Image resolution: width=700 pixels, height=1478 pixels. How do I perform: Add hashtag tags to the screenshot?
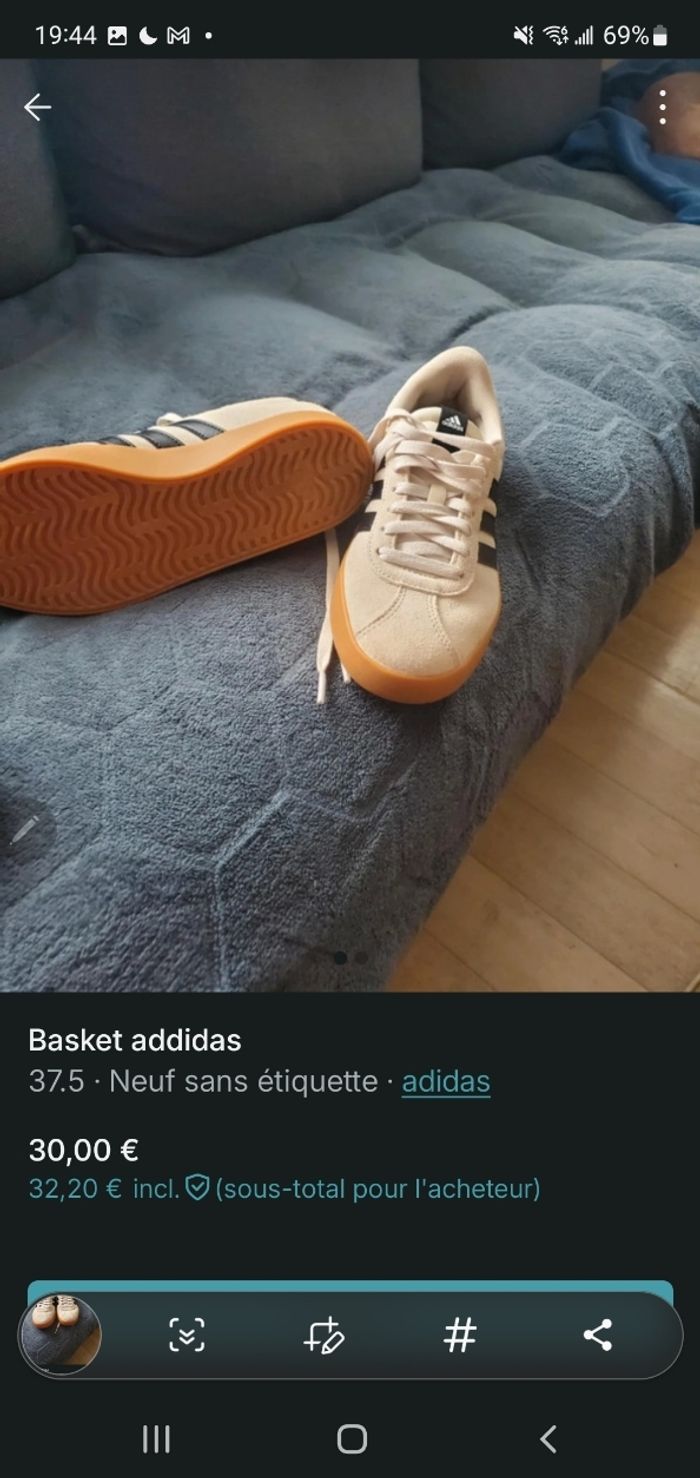tap(460, 1335)
